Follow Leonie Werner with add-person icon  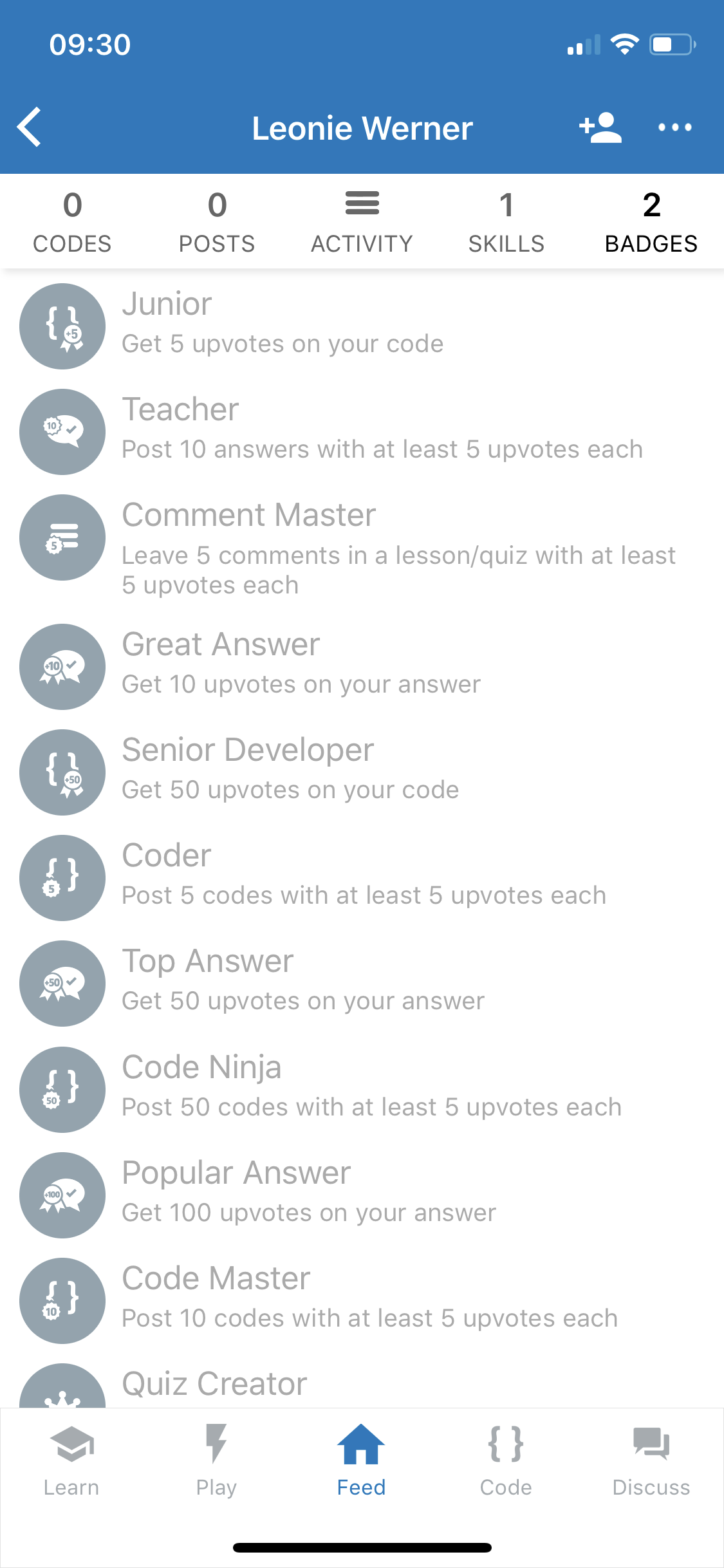coord(600,127)
